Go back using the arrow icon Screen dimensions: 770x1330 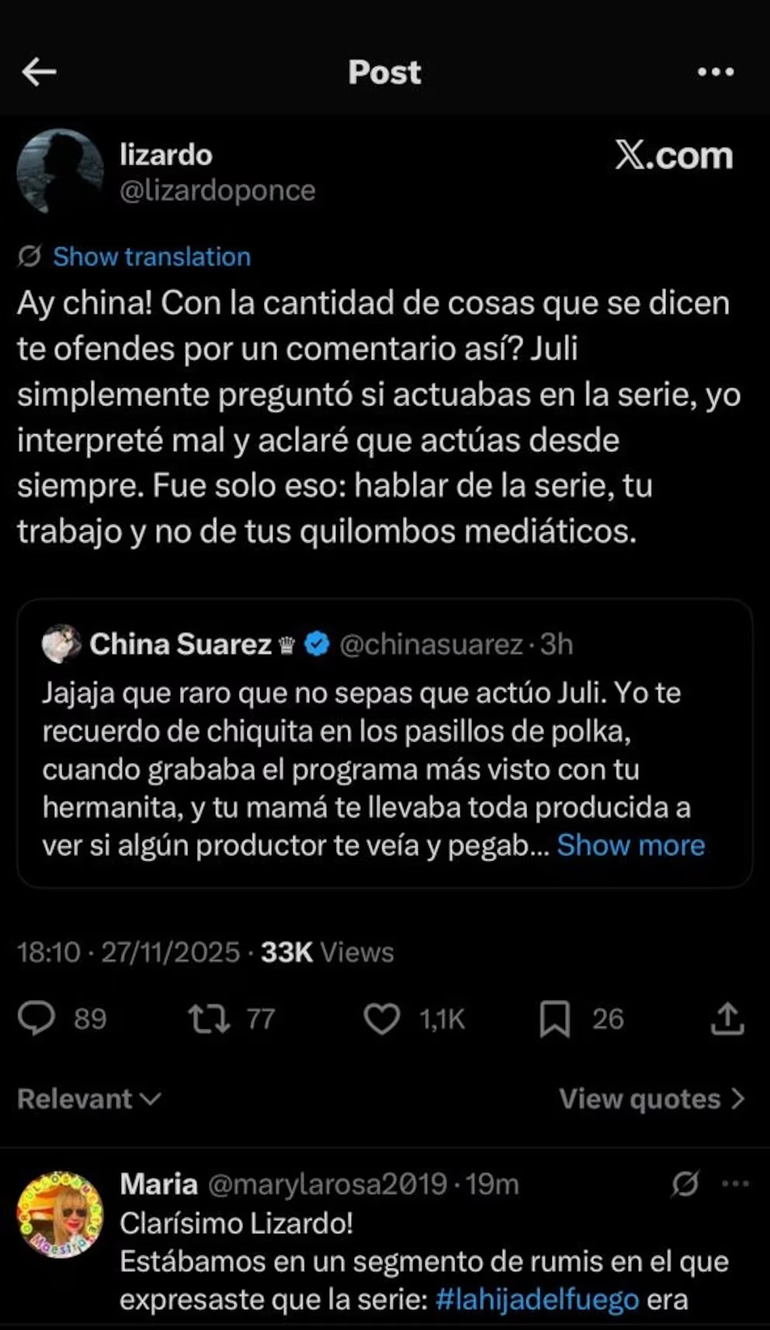click(x=39, y=72)
